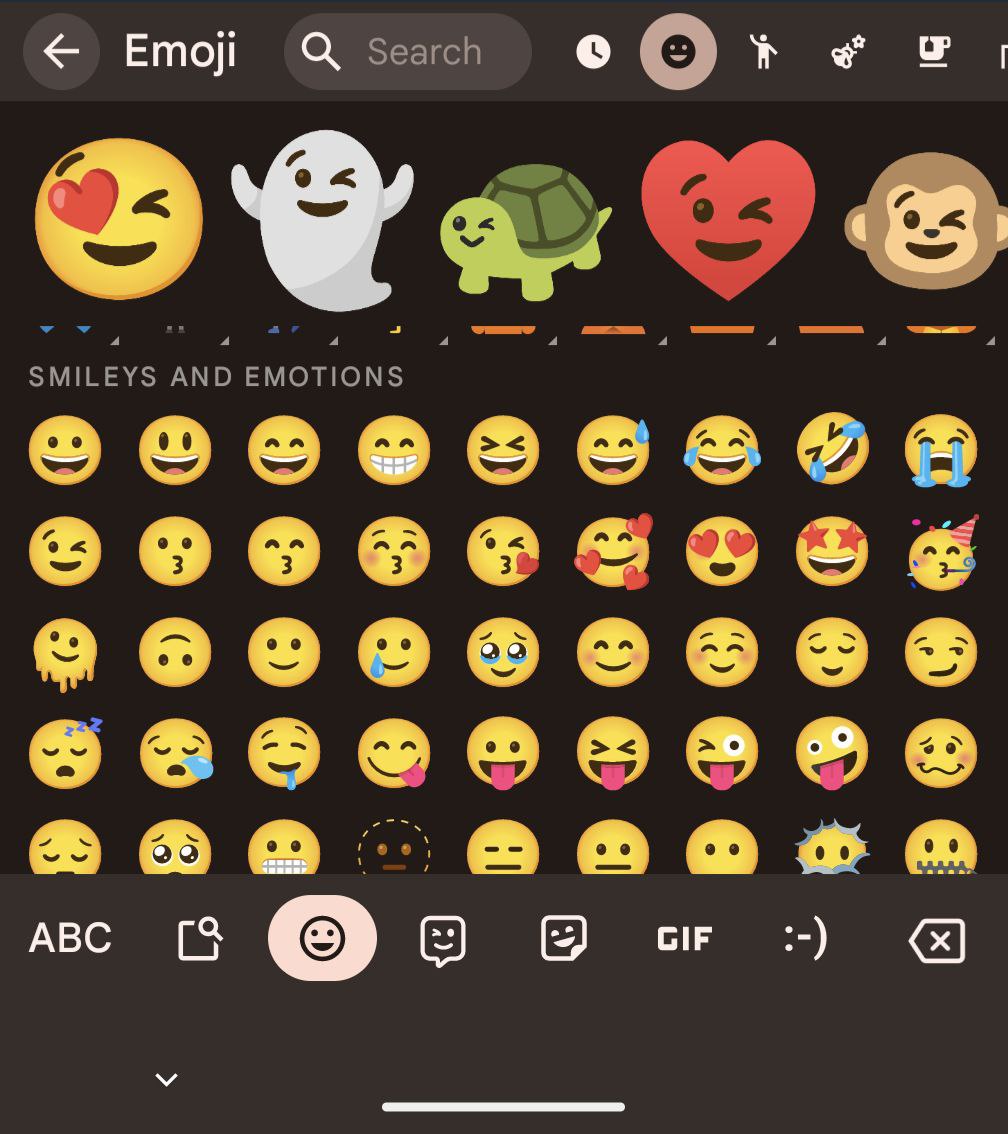This screenshot has width=1008, height=1134.
Task: Go back from the Emoji panel
Action: pos(61,51)
